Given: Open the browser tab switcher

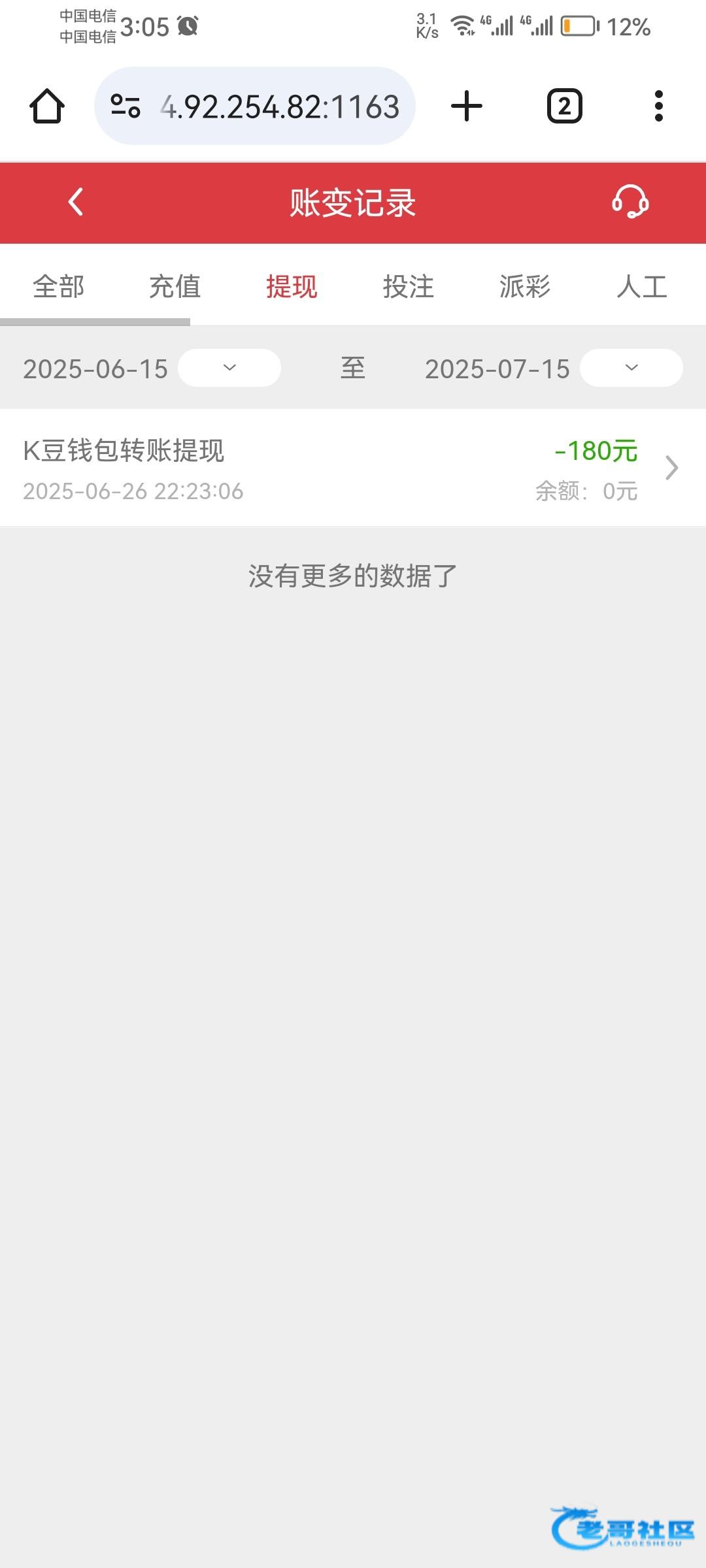Looking at the screenshot, I should [x=565, y=106].
